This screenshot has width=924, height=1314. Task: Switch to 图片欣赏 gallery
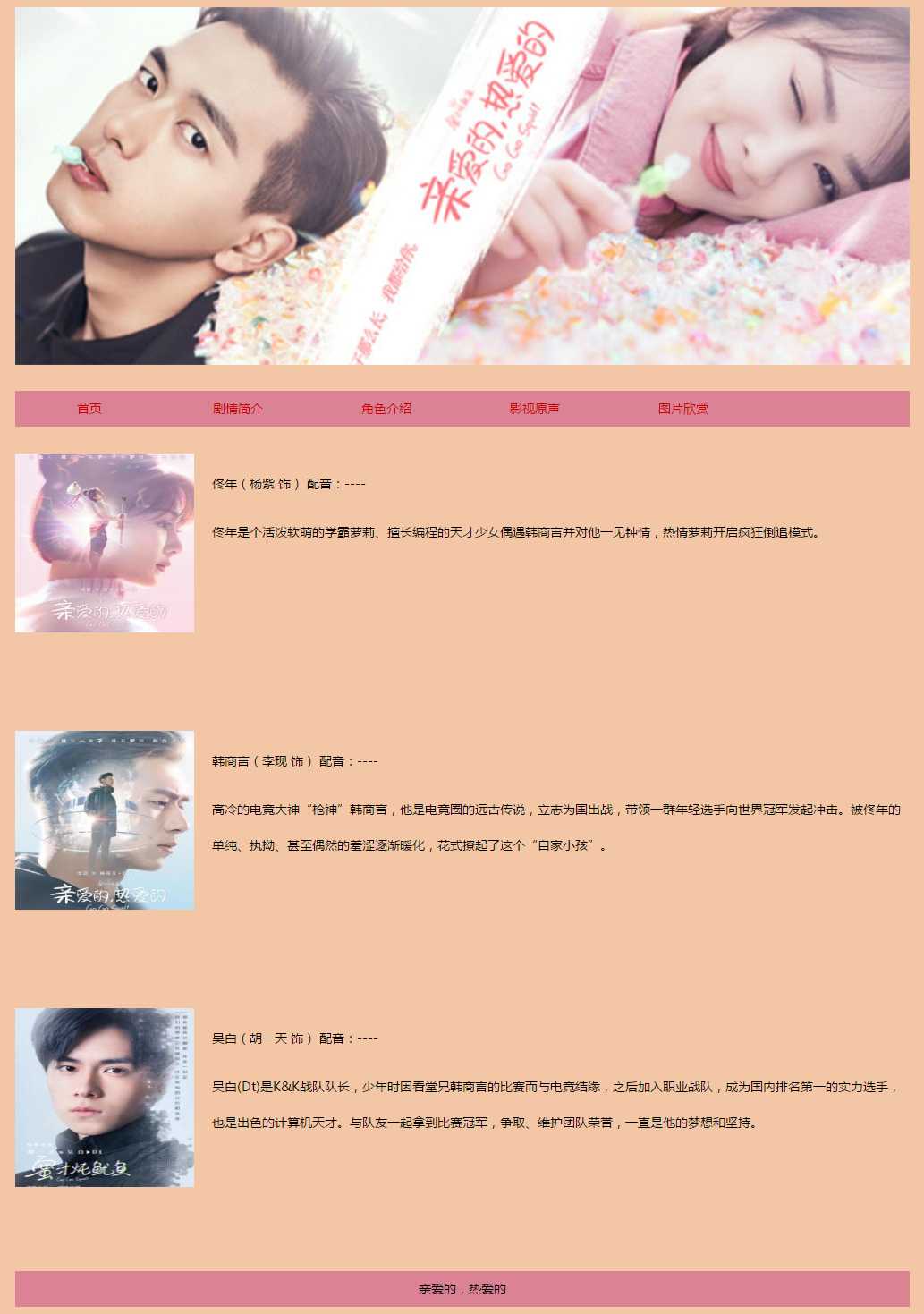pos(683,409)
